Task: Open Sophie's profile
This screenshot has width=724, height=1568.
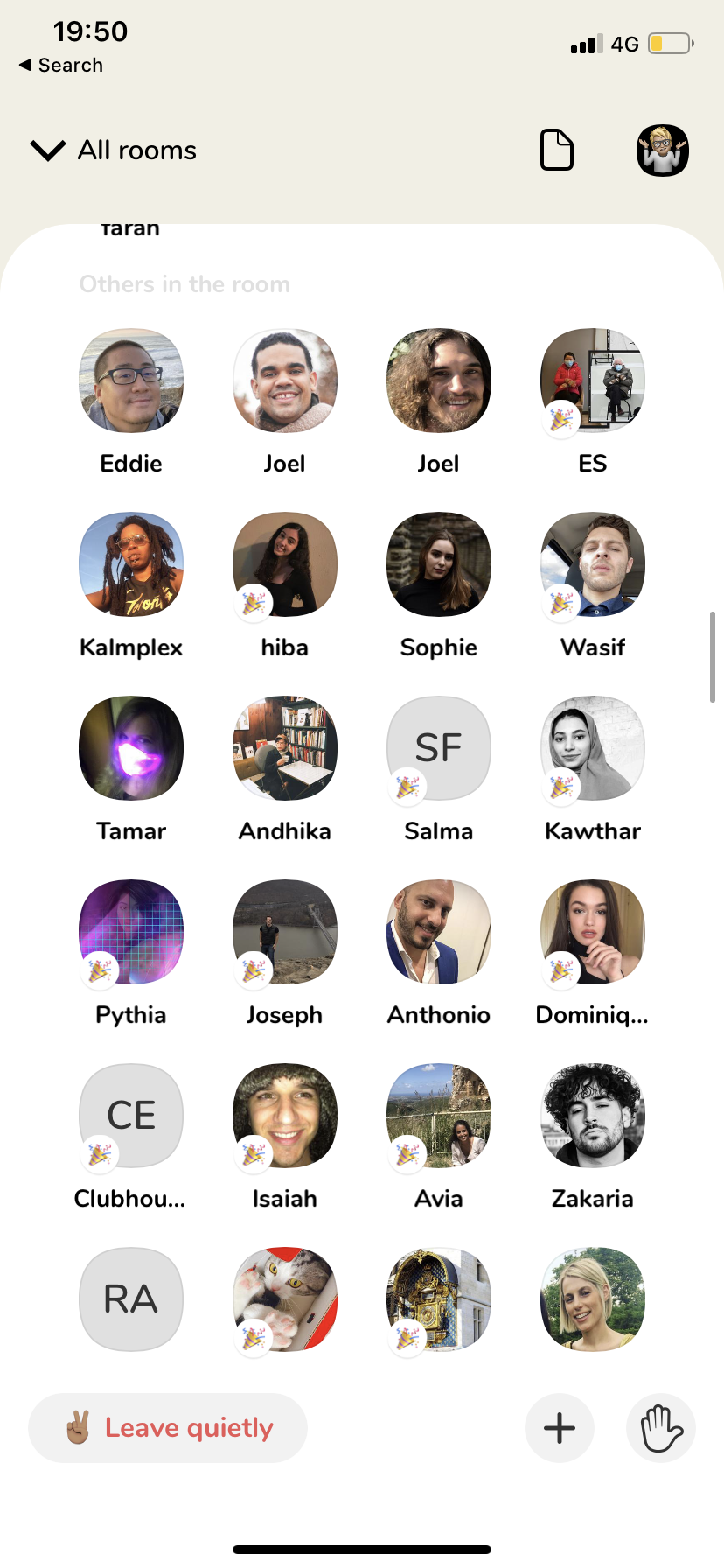Action: pos(439,564)
